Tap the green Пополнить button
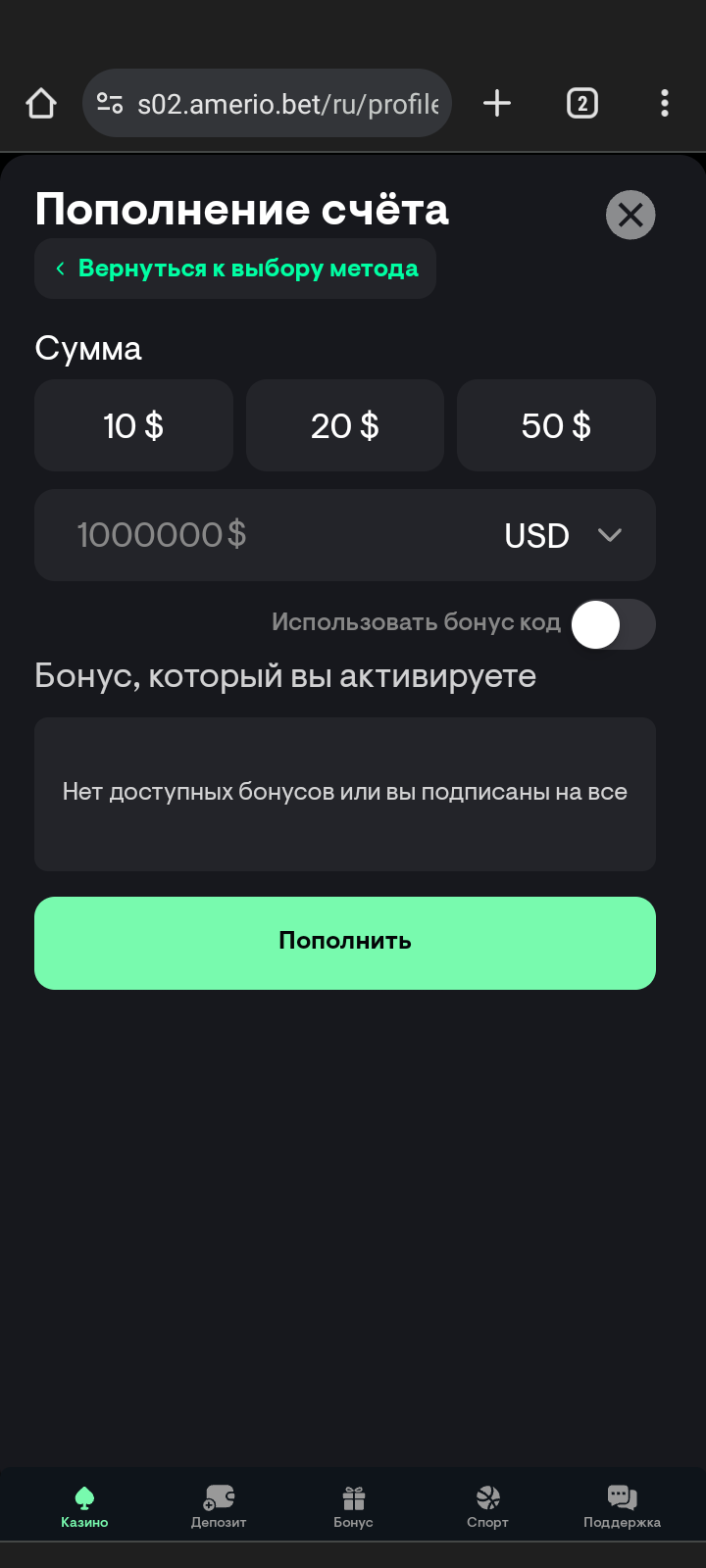The width and height of the screenshot is (706, 1568). 345,942
